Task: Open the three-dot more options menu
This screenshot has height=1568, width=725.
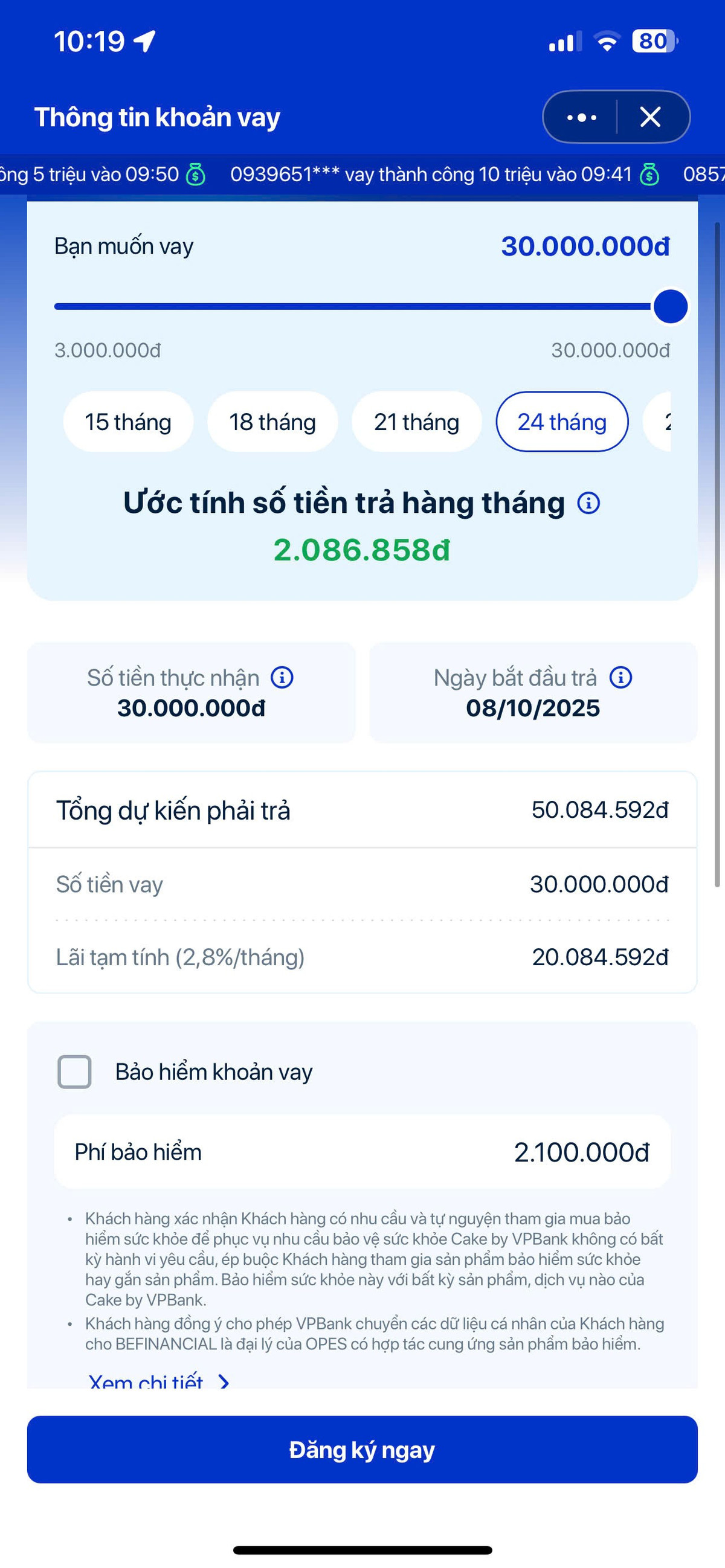Action: point(581,117)
